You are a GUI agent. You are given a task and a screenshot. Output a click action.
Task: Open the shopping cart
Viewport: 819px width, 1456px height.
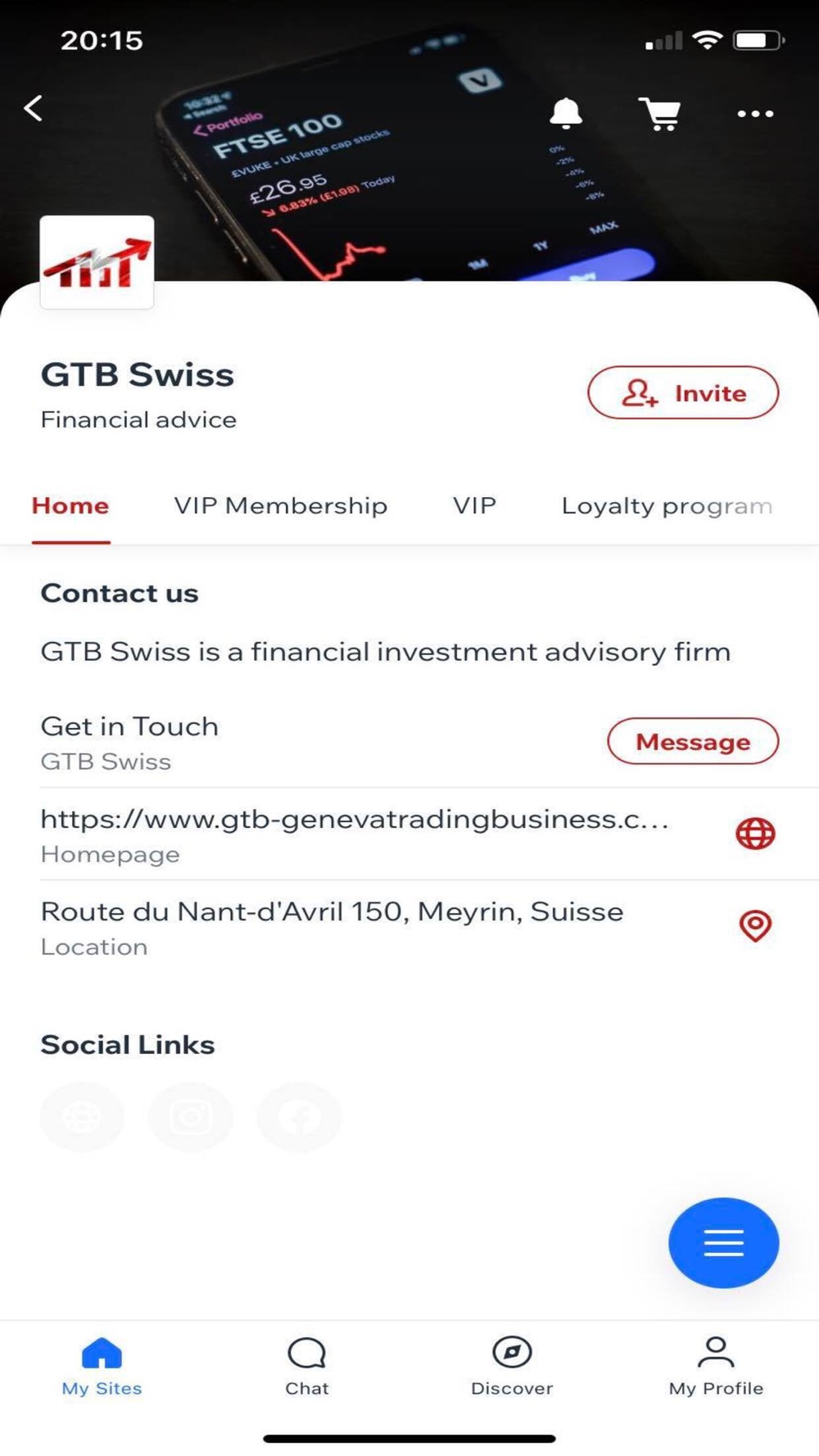pos(660,114)
